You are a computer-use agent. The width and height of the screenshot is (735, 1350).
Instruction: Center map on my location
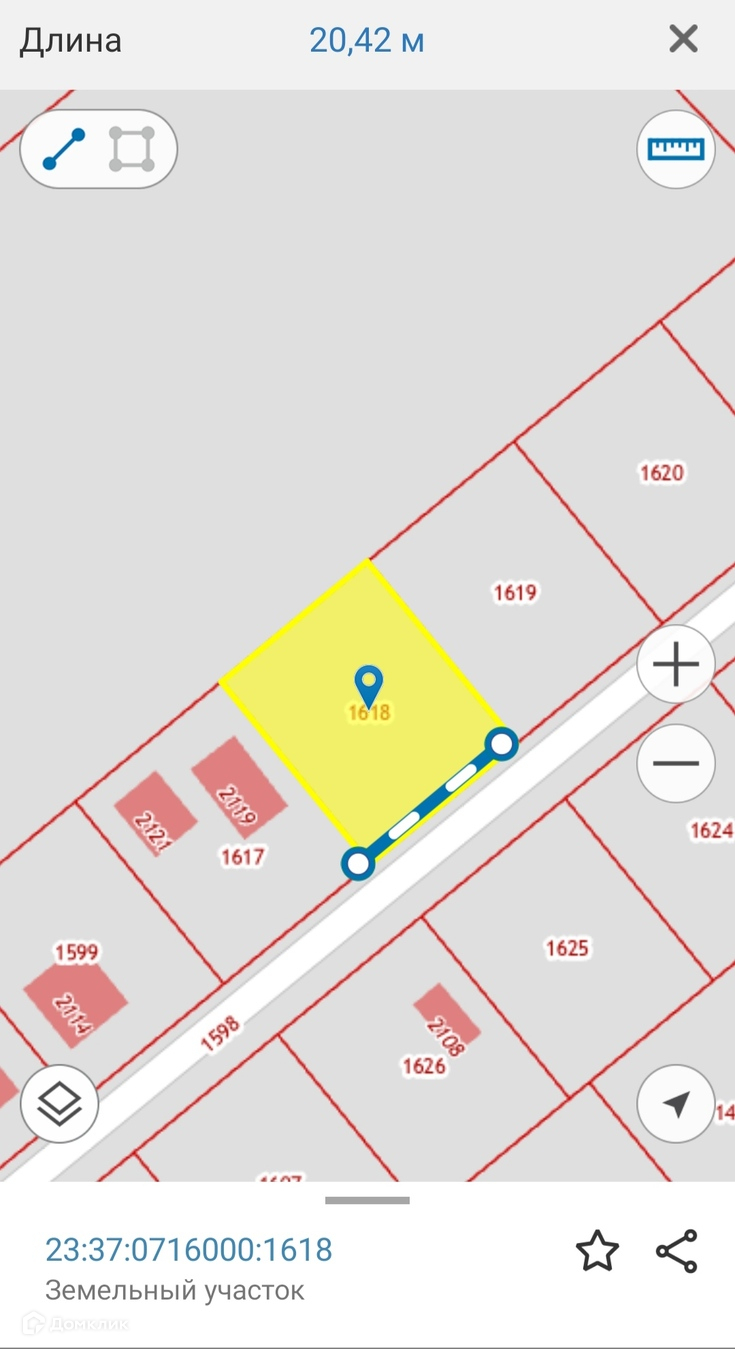pos(676,1104)
